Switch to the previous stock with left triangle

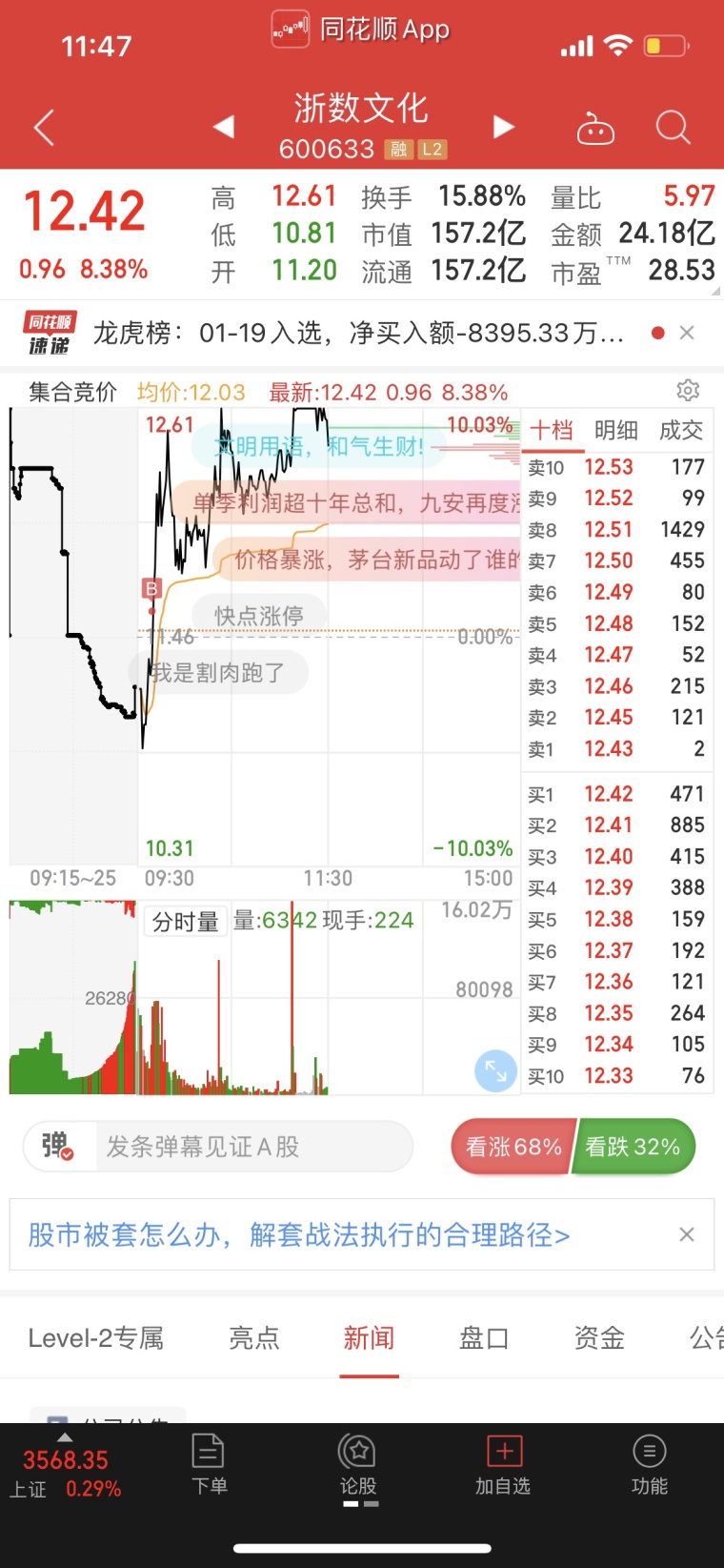point(224,126)
